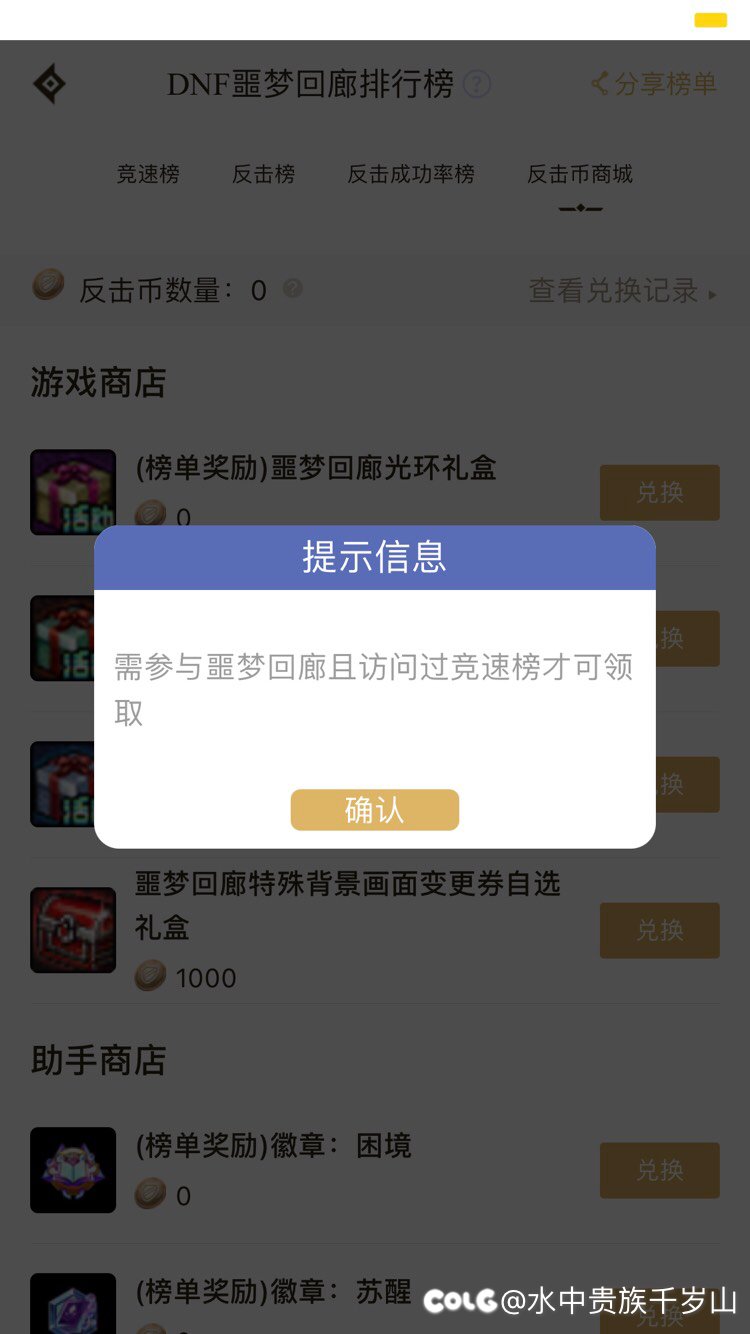Tap the diamond logo icon at top left

coord(49,84)
